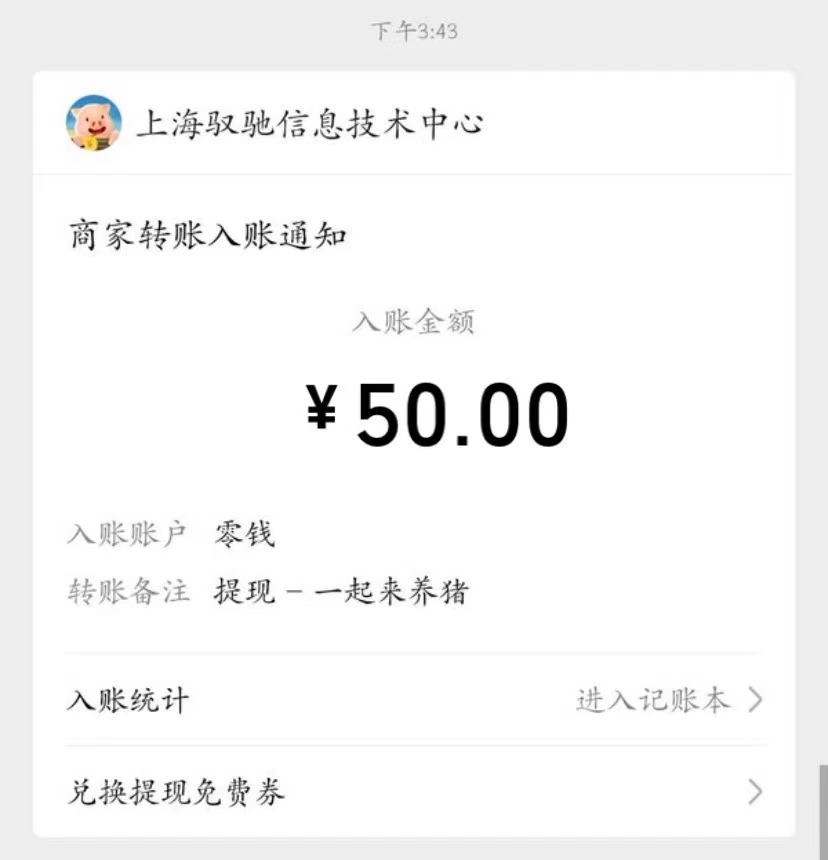Open chevron next to 进入记账本
The image size is (828, 860).
pyautogui.click(x=755, y=701)
